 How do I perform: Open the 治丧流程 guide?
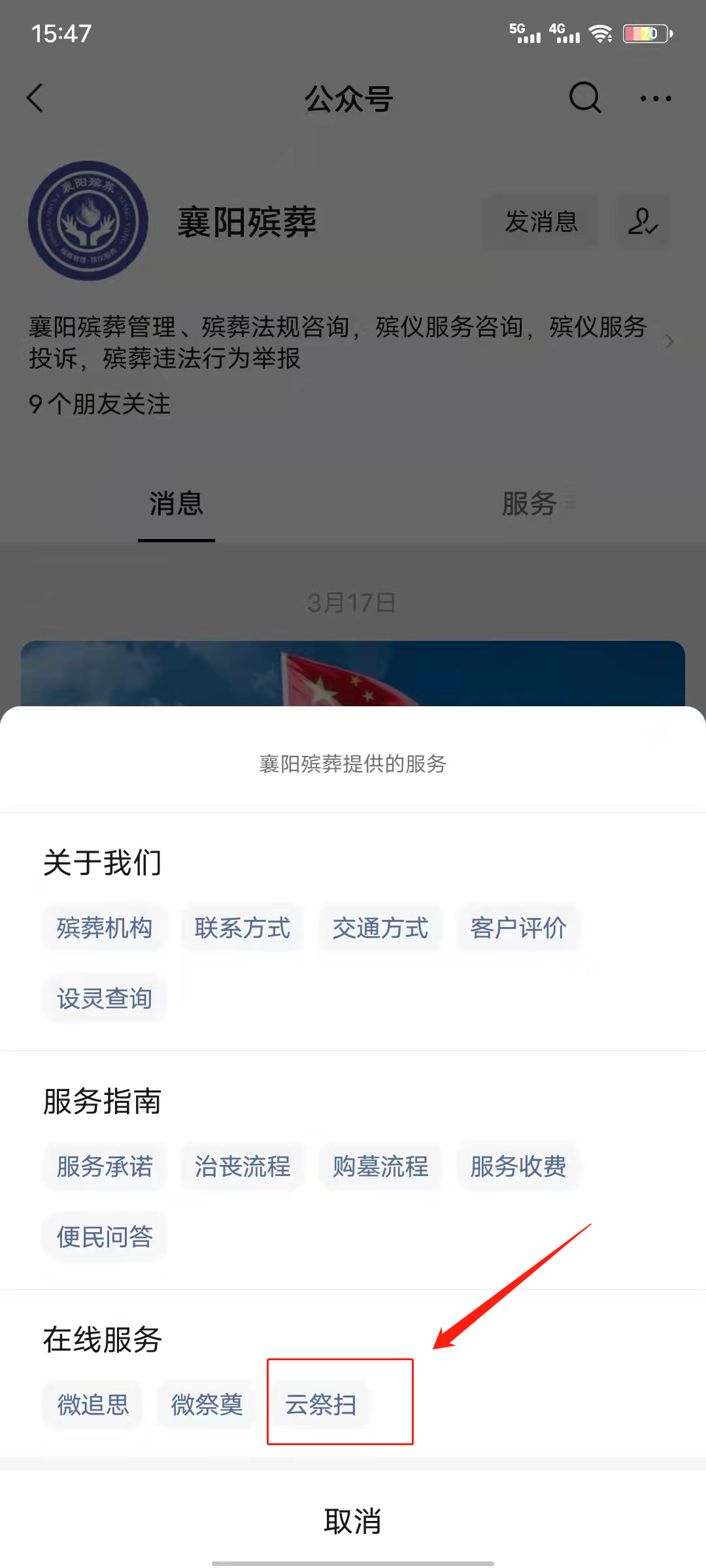pyautogui.click(x=243, y=1166)
